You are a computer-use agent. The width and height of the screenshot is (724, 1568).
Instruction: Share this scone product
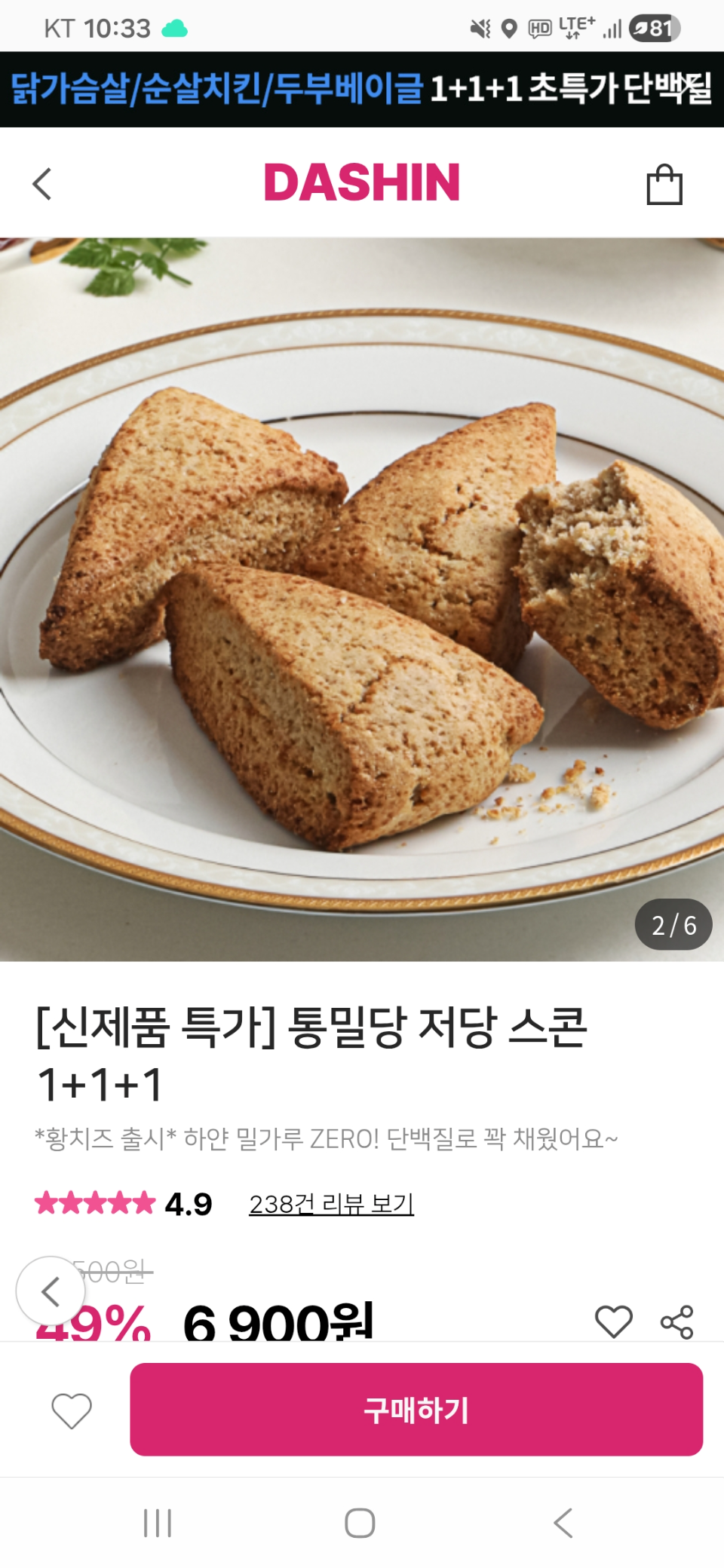coord(676,1322)
